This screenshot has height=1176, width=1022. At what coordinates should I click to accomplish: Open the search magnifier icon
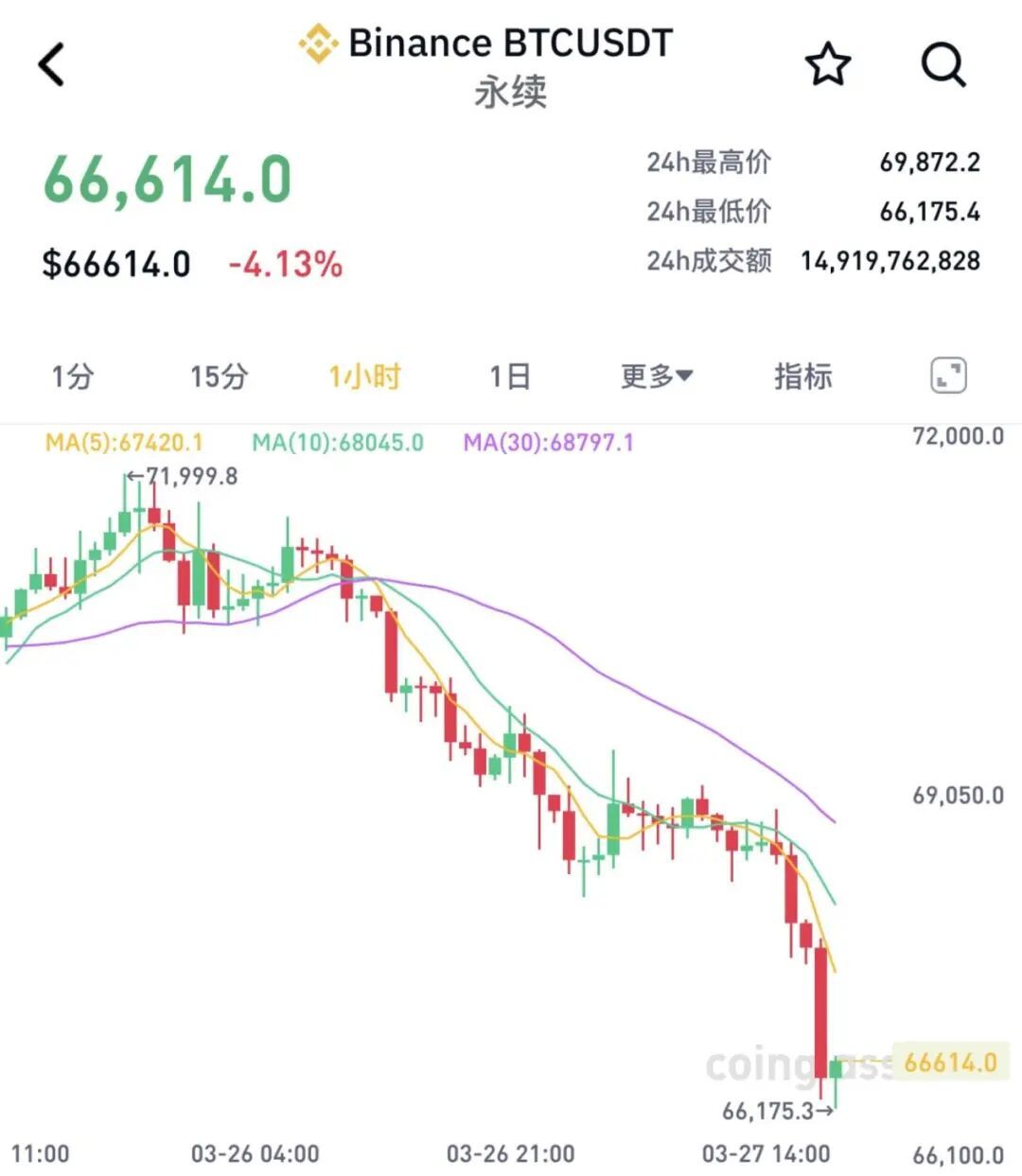[x=943, y=64]
